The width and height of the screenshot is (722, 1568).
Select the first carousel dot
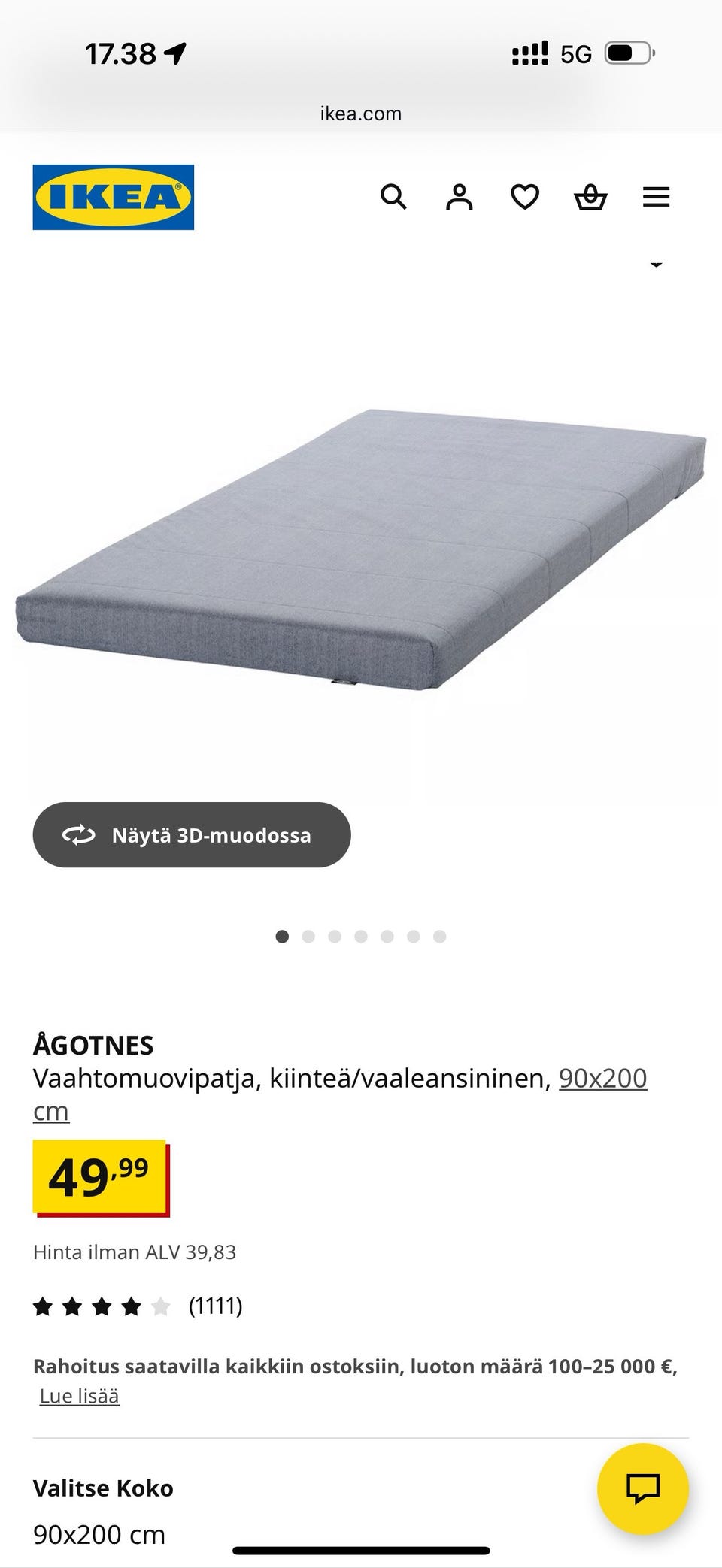pyautogui.click(x=283, y=937)
